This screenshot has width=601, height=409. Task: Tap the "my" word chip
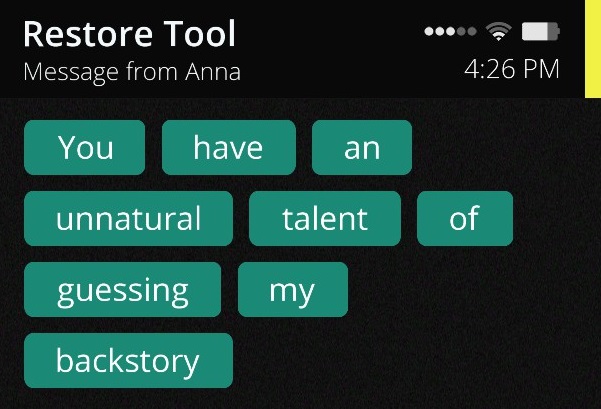tap(292, 290)
